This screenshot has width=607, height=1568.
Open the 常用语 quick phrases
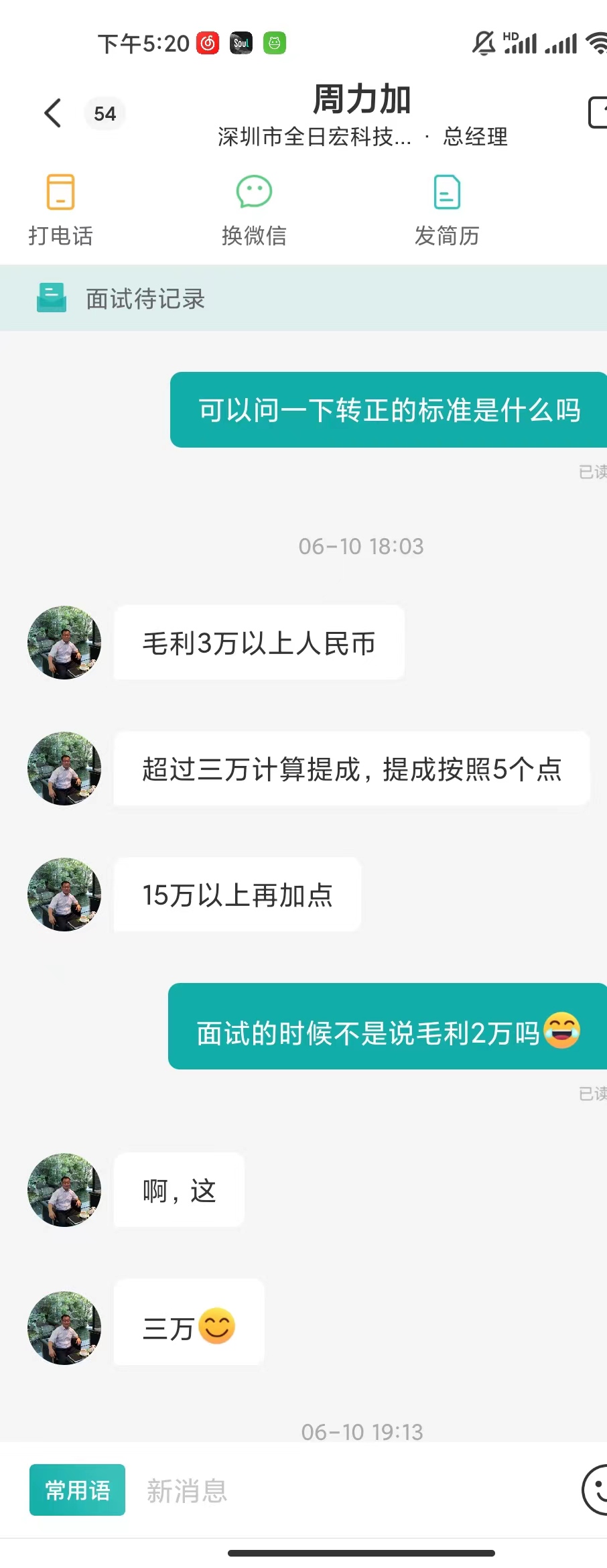[x=77, y=1490]
